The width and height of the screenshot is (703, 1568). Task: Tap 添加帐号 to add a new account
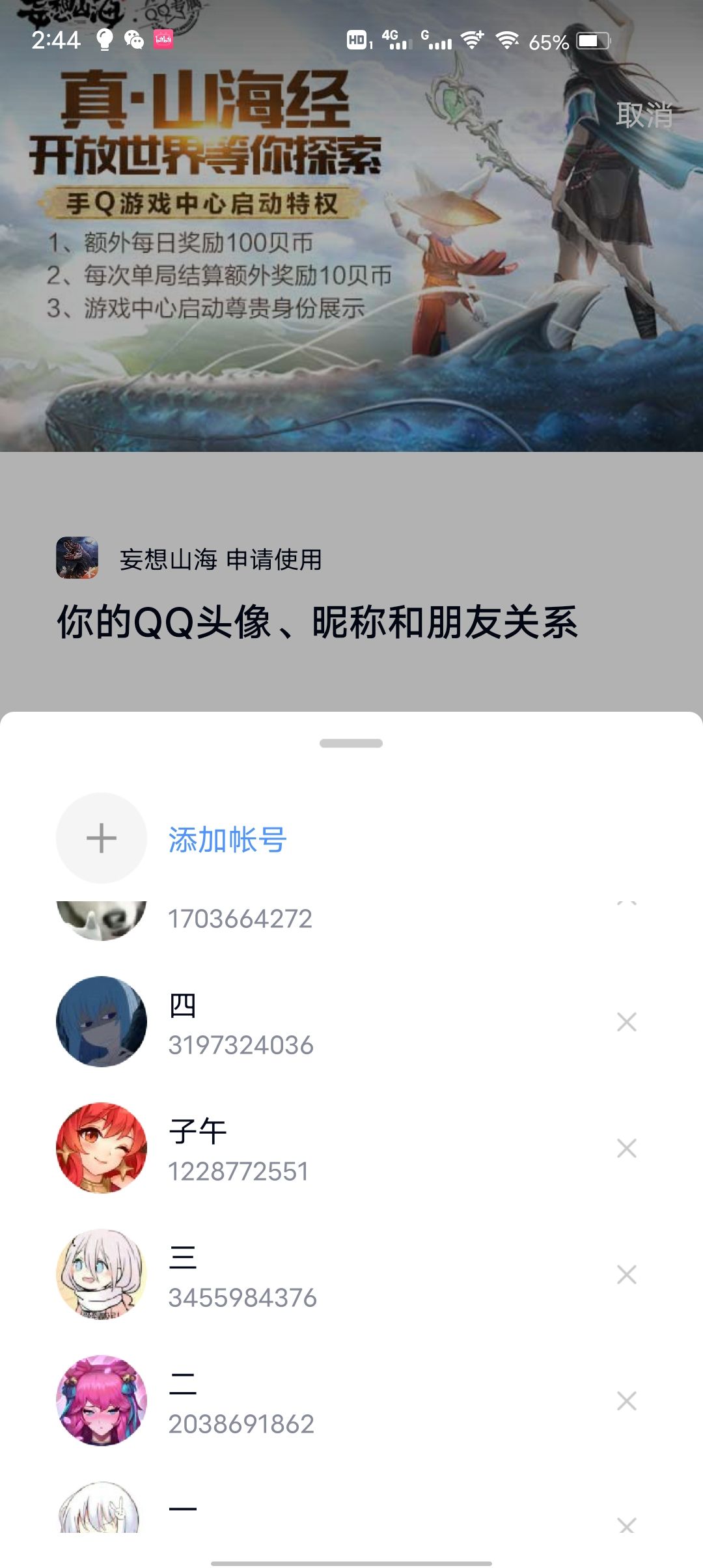click(x=227, y=839)
